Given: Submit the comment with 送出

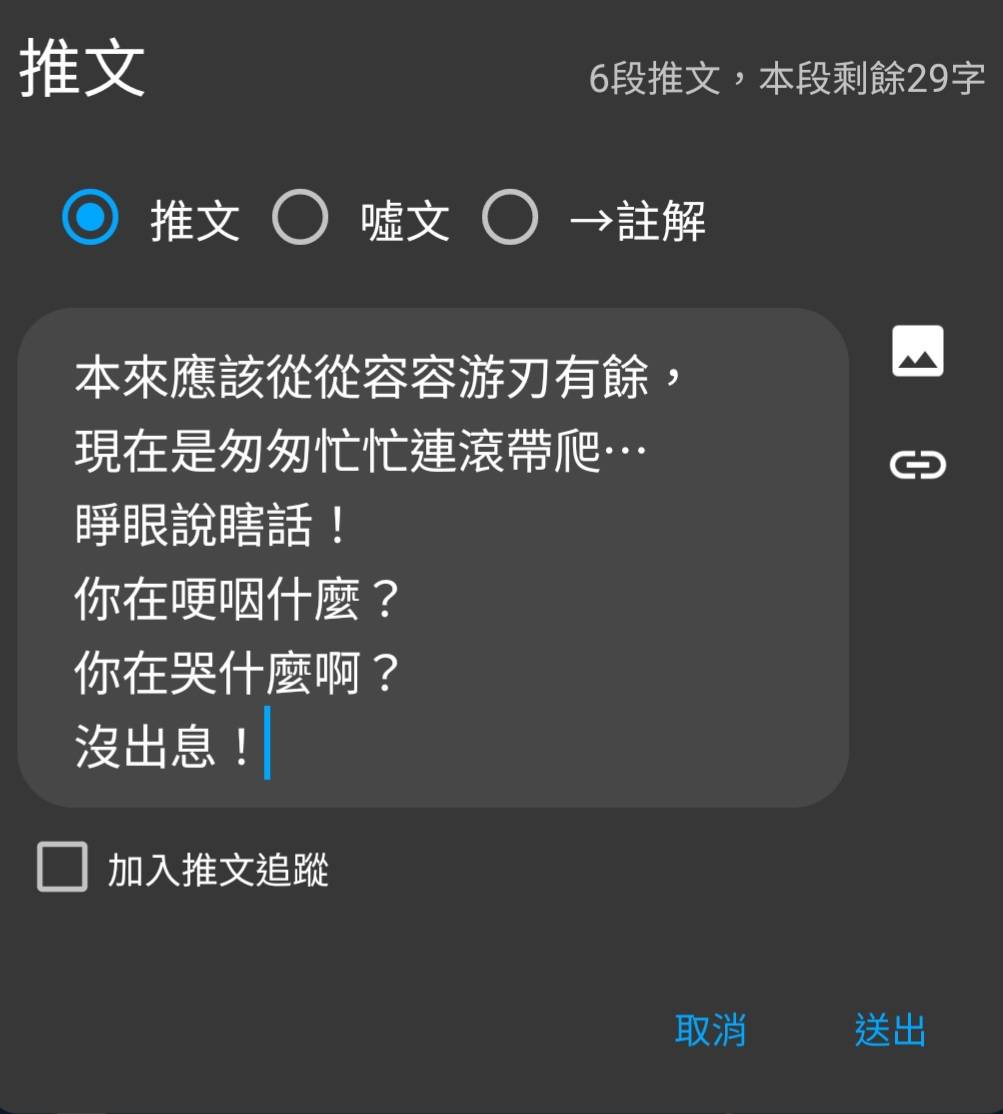Looking at the screenshot, I should [890, 1030].
